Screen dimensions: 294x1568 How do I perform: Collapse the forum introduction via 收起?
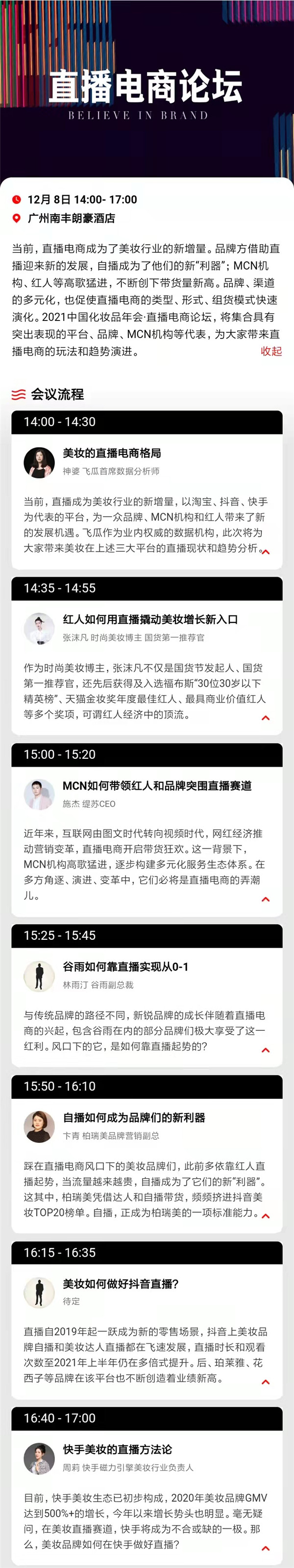[x=271, y=351]
